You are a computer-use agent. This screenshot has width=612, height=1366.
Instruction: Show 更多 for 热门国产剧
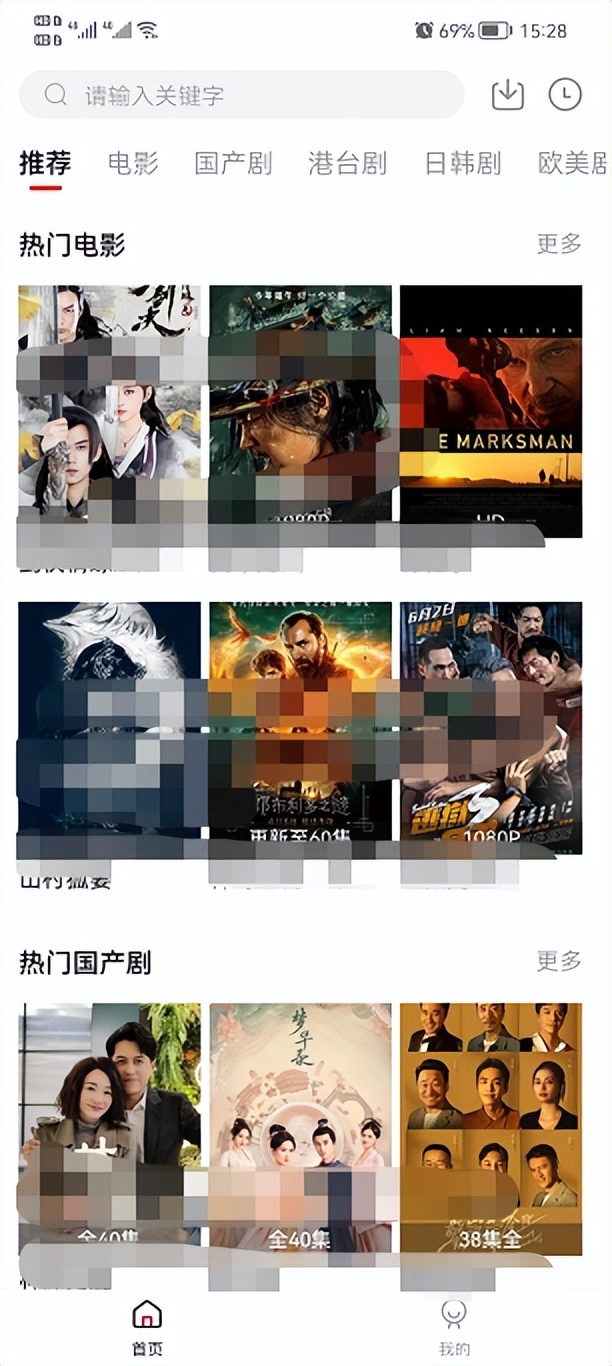coord(559,961)
